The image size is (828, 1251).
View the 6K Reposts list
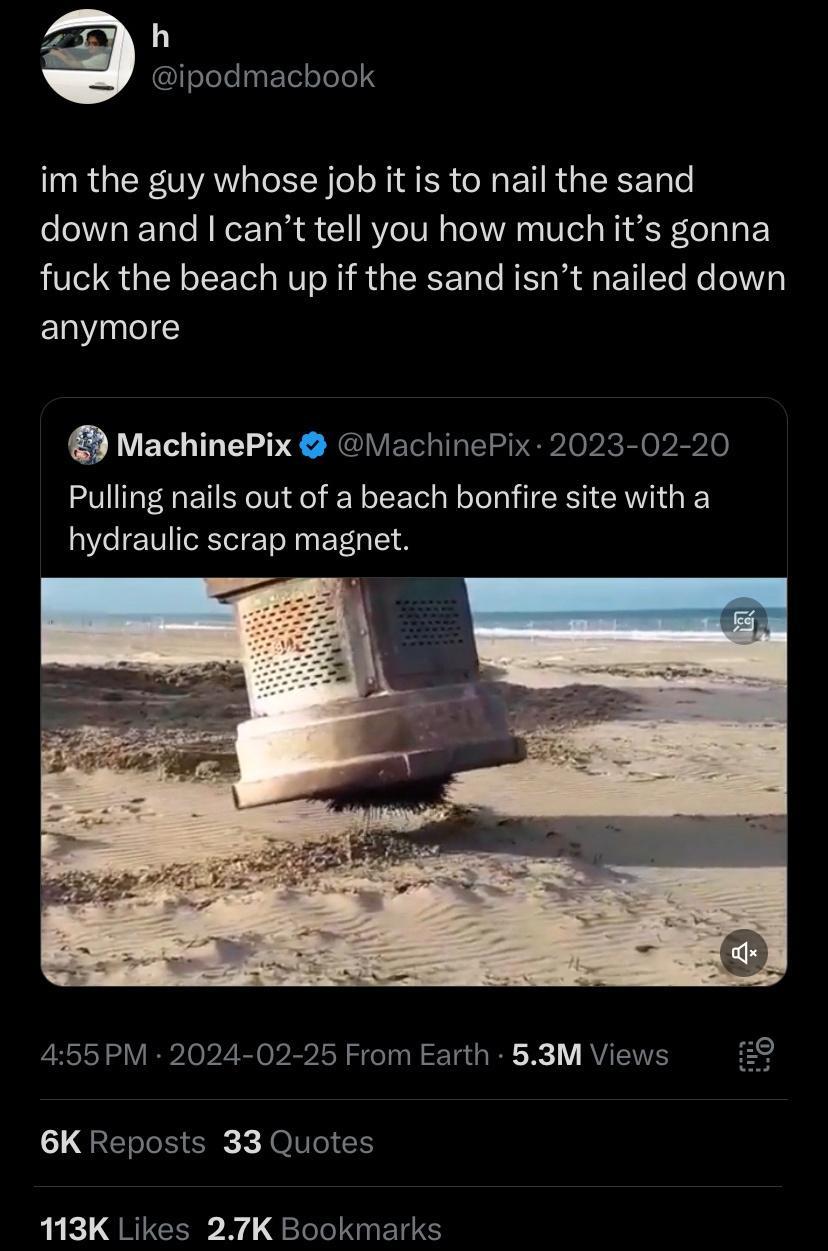(123, 1142)
